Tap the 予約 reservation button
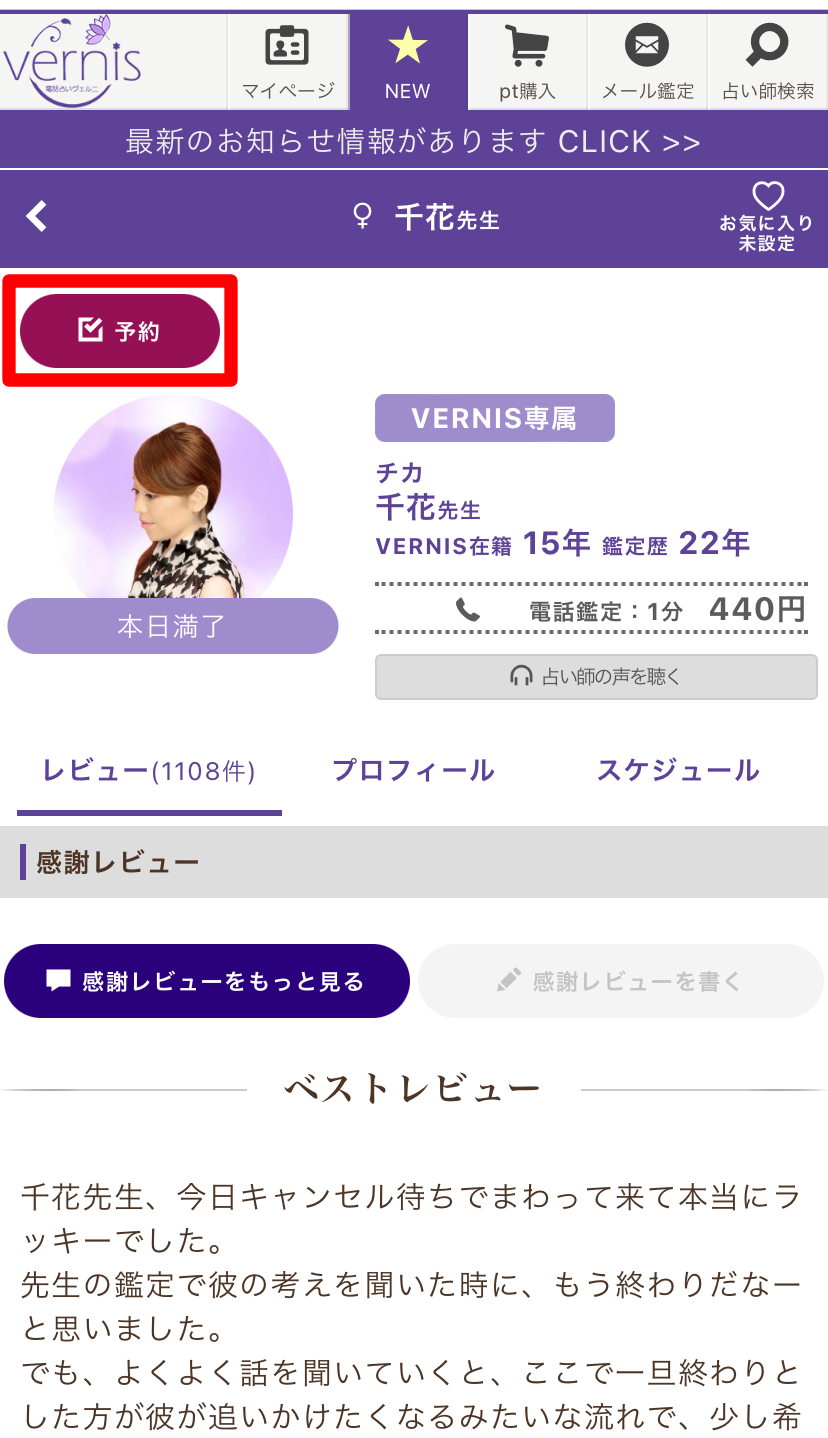The width and height of the screenshot is (828, 1438). [120, 331]
